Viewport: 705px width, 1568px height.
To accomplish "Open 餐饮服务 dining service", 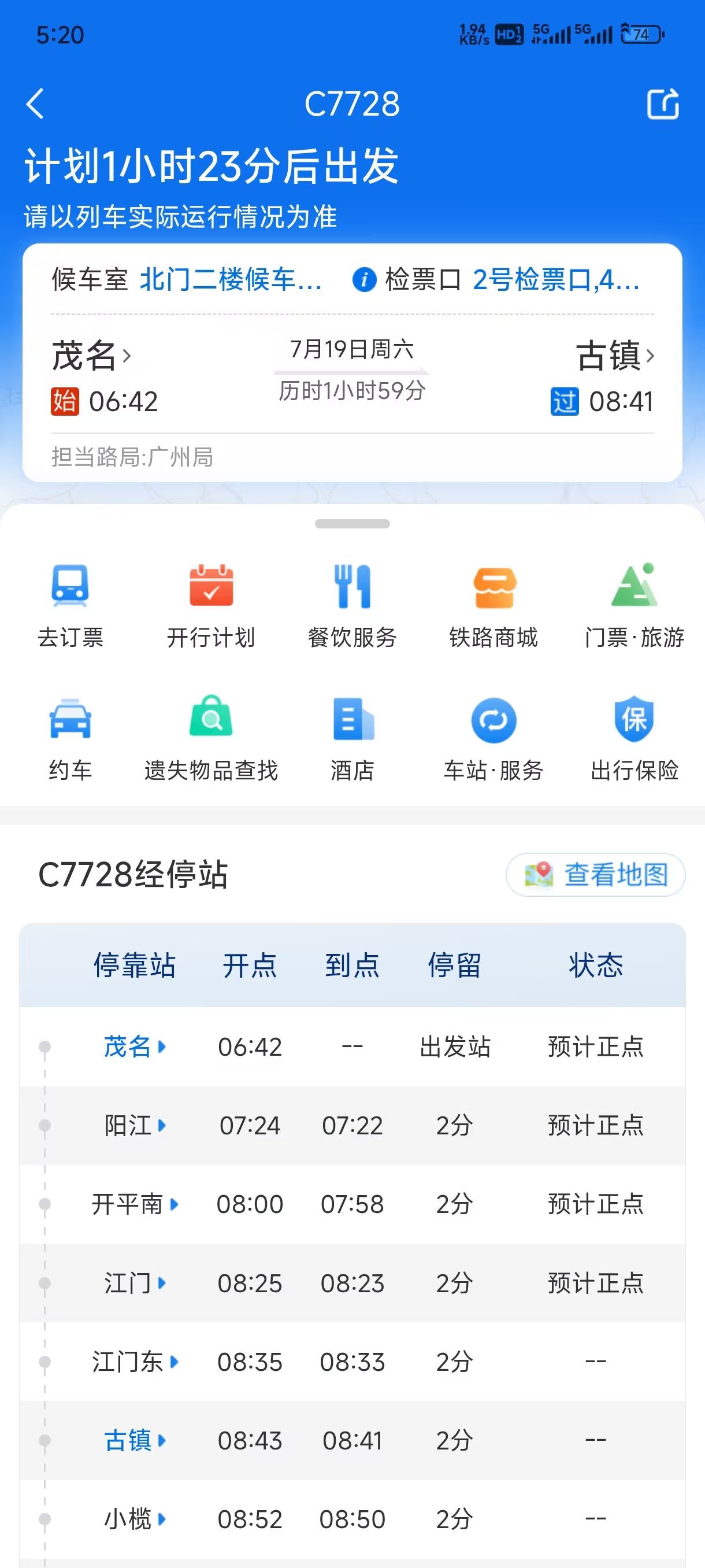I will (352, 605).
